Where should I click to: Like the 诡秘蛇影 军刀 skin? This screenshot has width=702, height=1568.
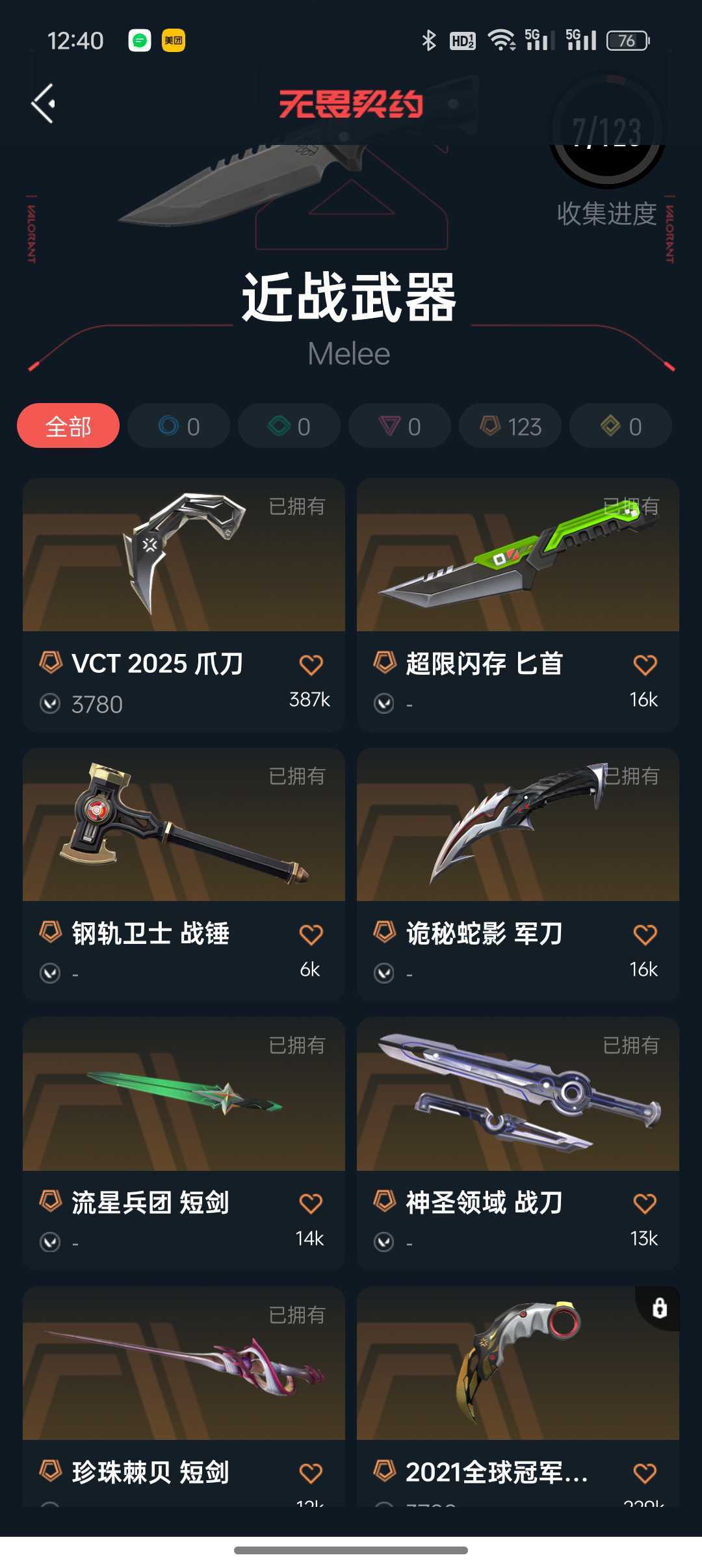pyautogui.click(x=645, y=934)
